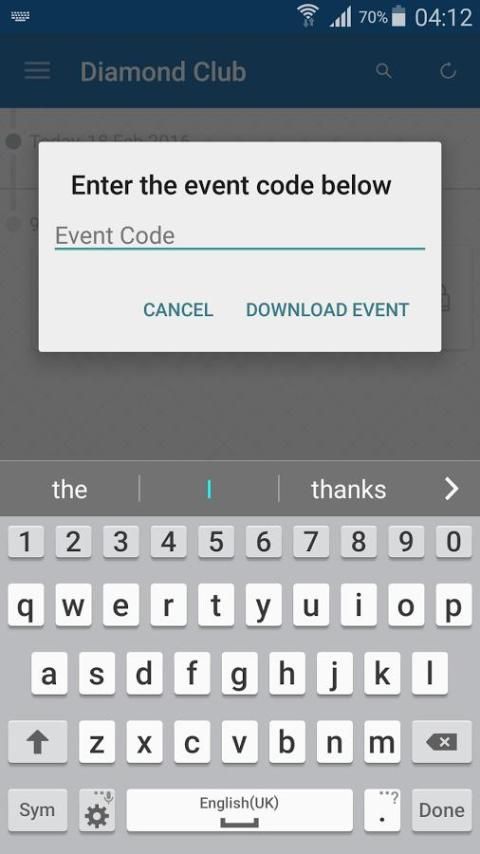
Task: Pick the suggestion "thanks"
Action: pyautogui.click(x=349, y=489)
